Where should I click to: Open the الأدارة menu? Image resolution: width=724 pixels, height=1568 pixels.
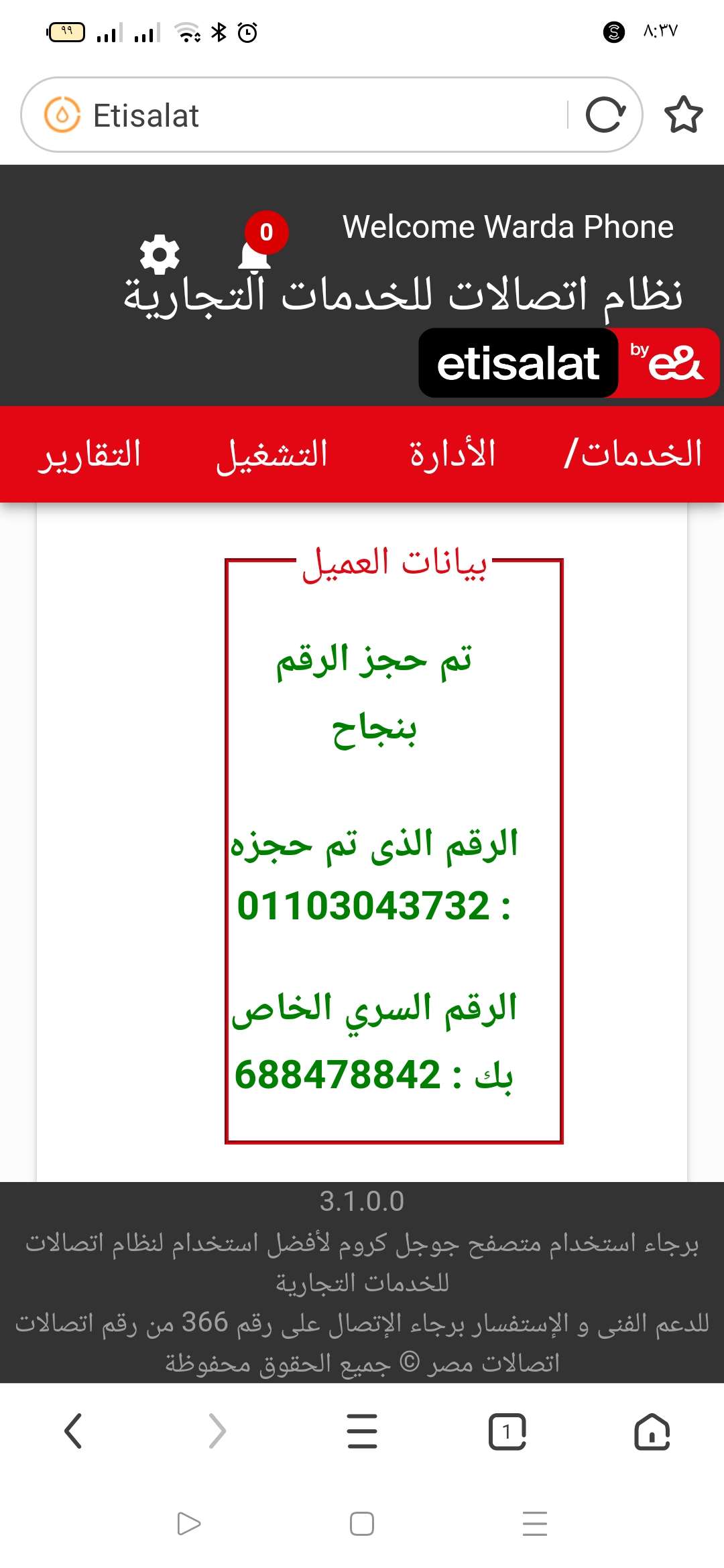coord(452,454)
